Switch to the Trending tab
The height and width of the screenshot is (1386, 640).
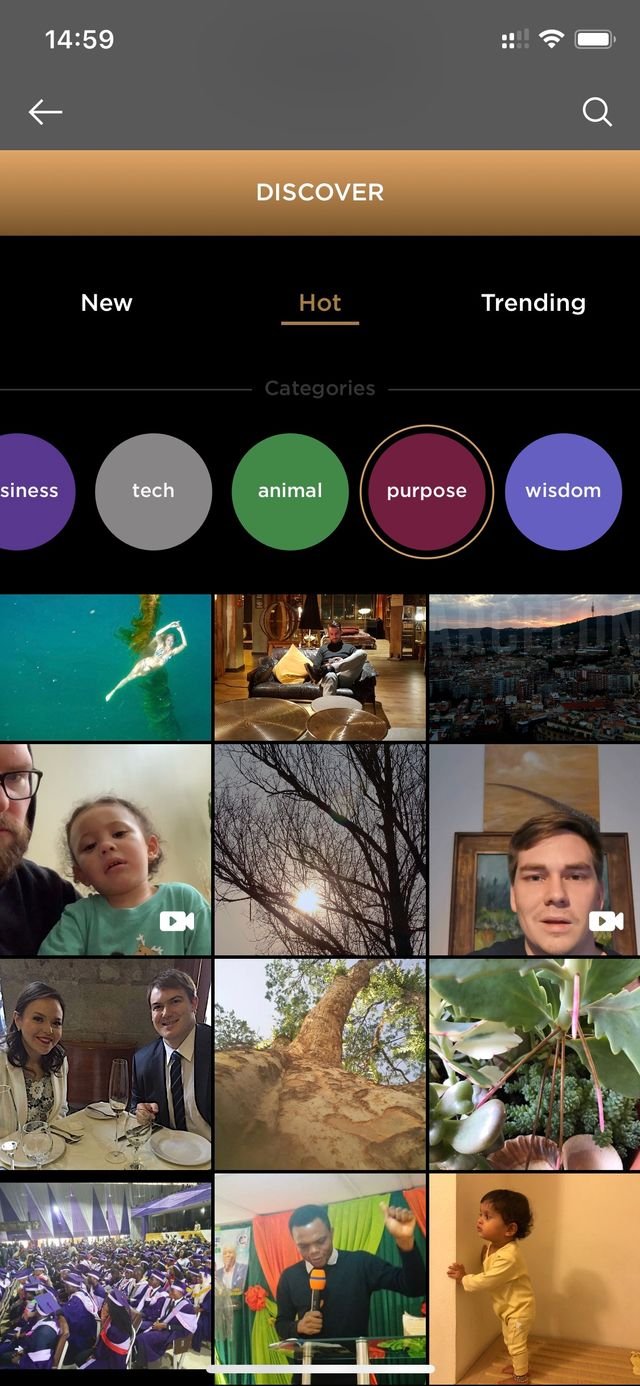pyautogui.click(x=533, y=303)
